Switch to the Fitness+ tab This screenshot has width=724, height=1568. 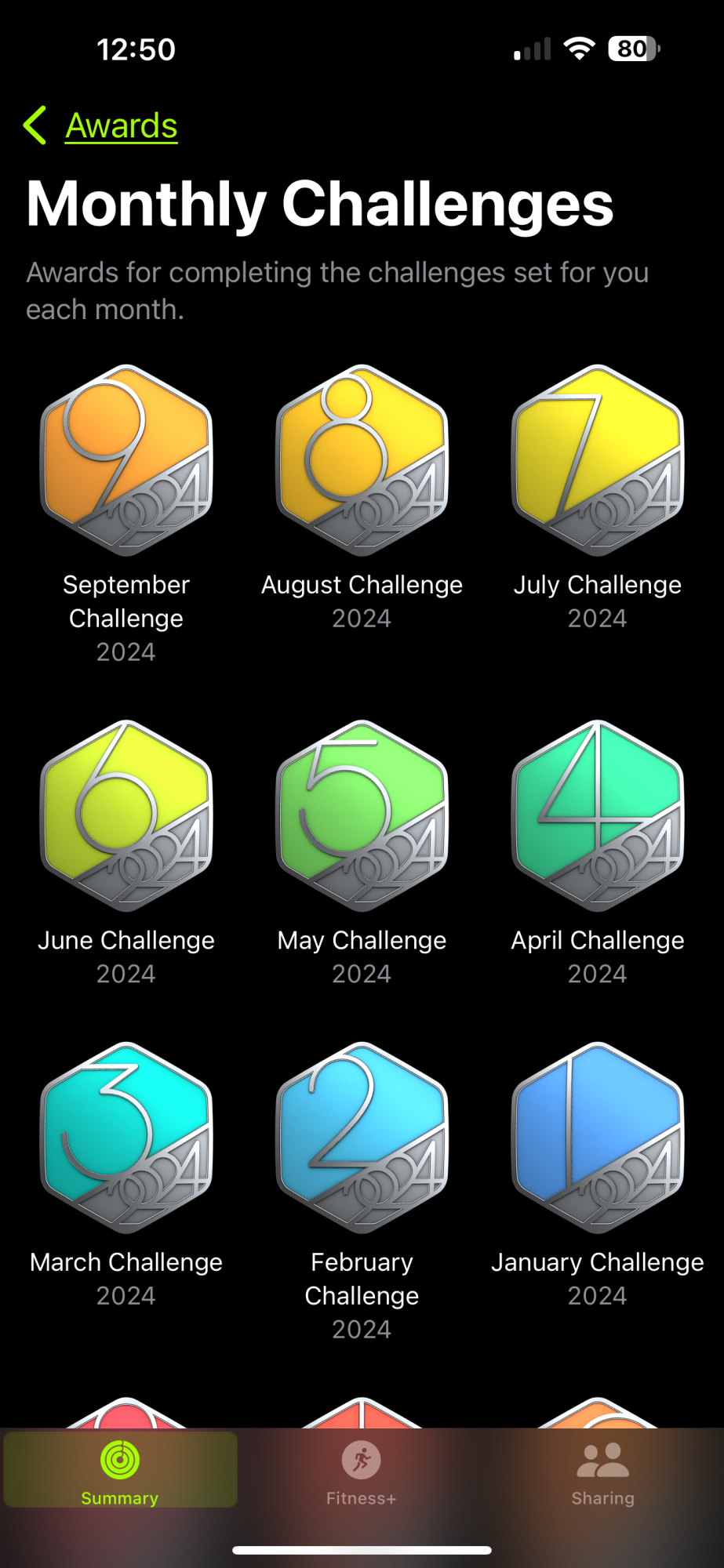[x=362, y=1474]
